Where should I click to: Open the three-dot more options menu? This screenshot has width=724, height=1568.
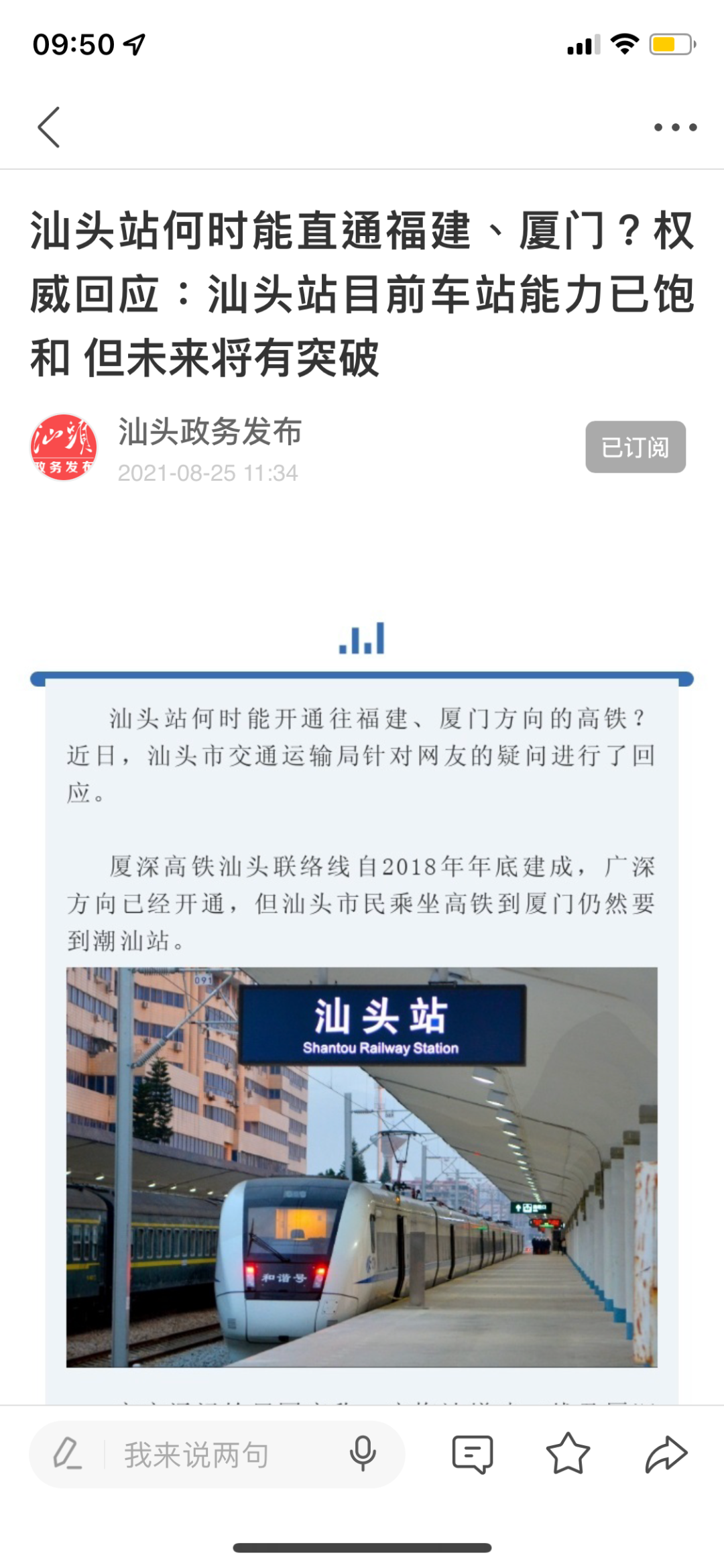[675, 127]
